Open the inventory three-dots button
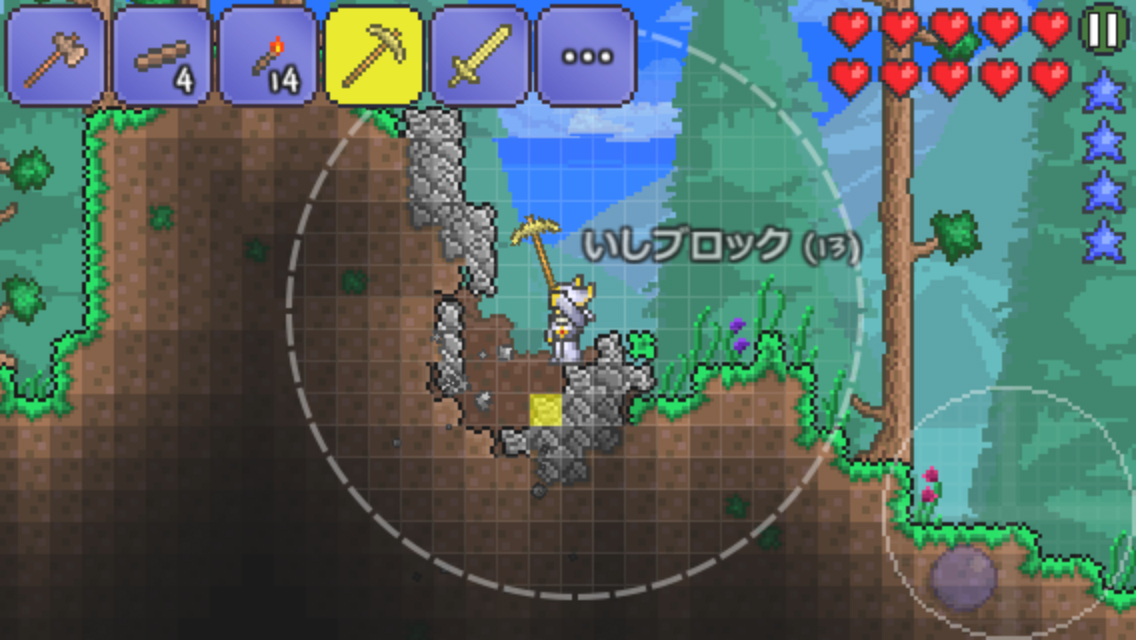 pos(586,56)
